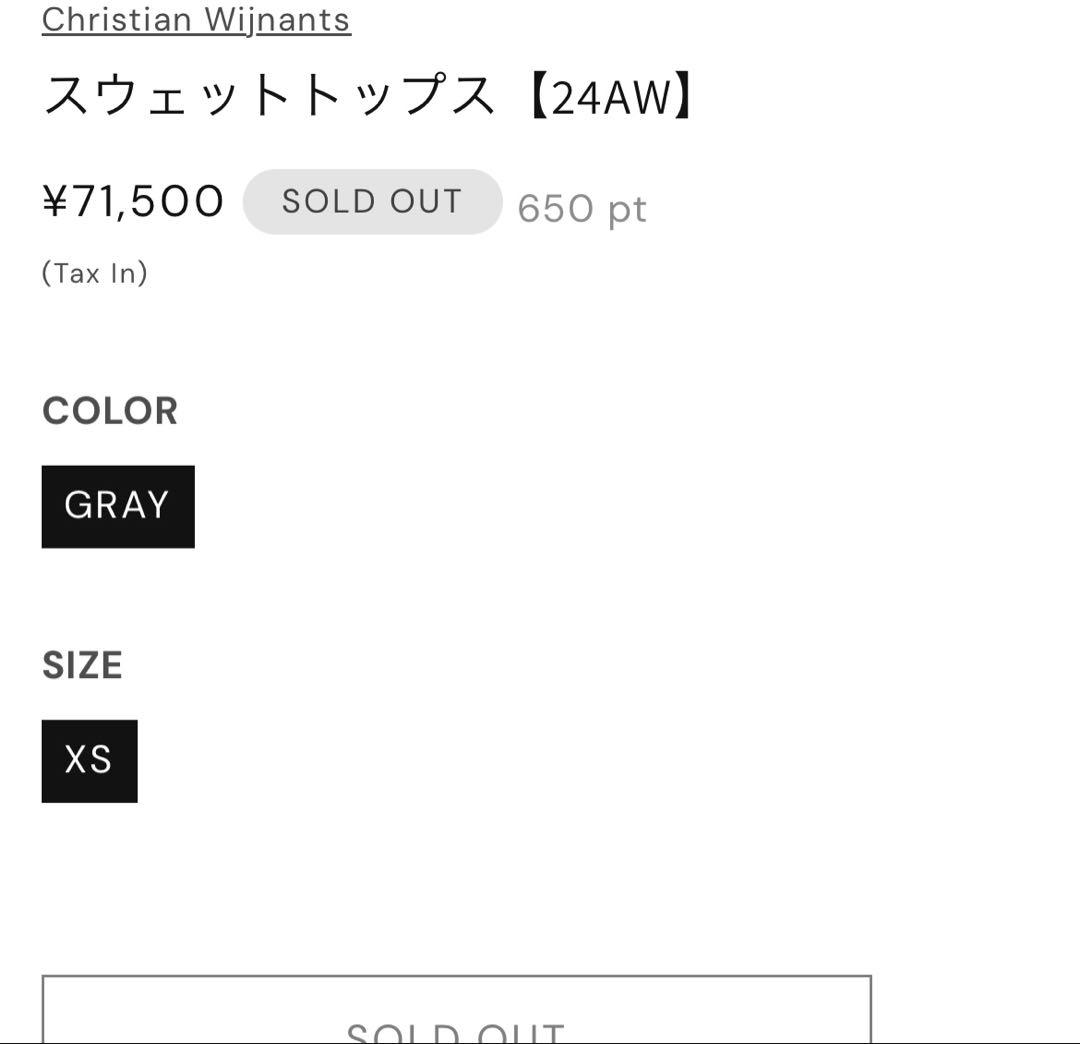Choose size XS
Viewport: 1080px width, 1044px height.
(89, 760)
